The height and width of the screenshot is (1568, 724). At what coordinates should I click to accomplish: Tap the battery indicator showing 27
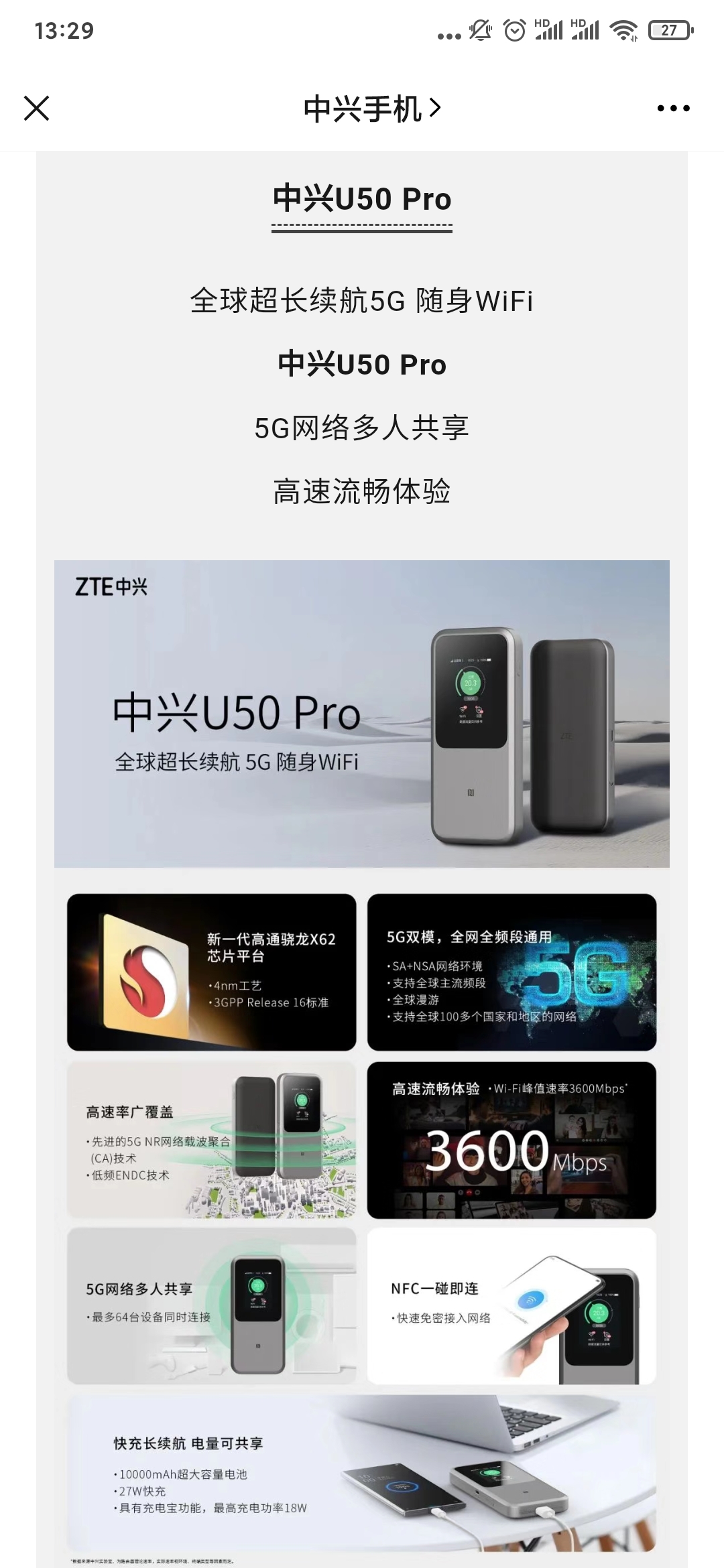click(x=670, y=30)
